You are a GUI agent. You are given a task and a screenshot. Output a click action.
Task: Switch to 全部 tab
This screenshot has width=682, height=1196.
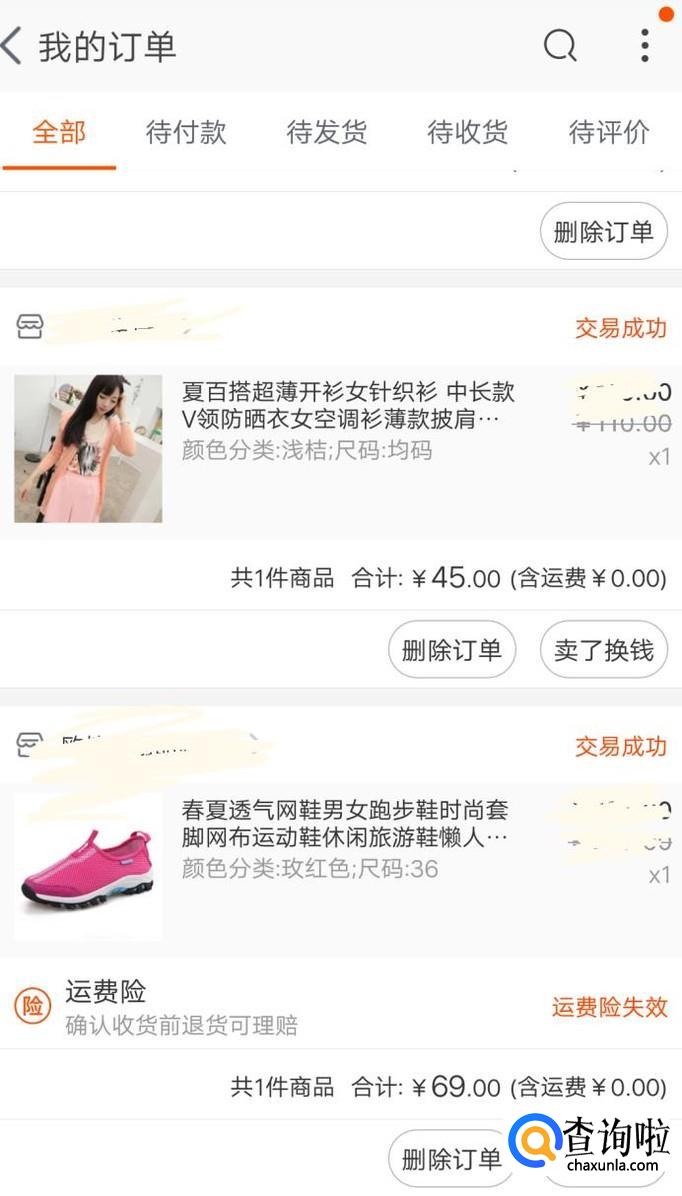click(59, 132)
